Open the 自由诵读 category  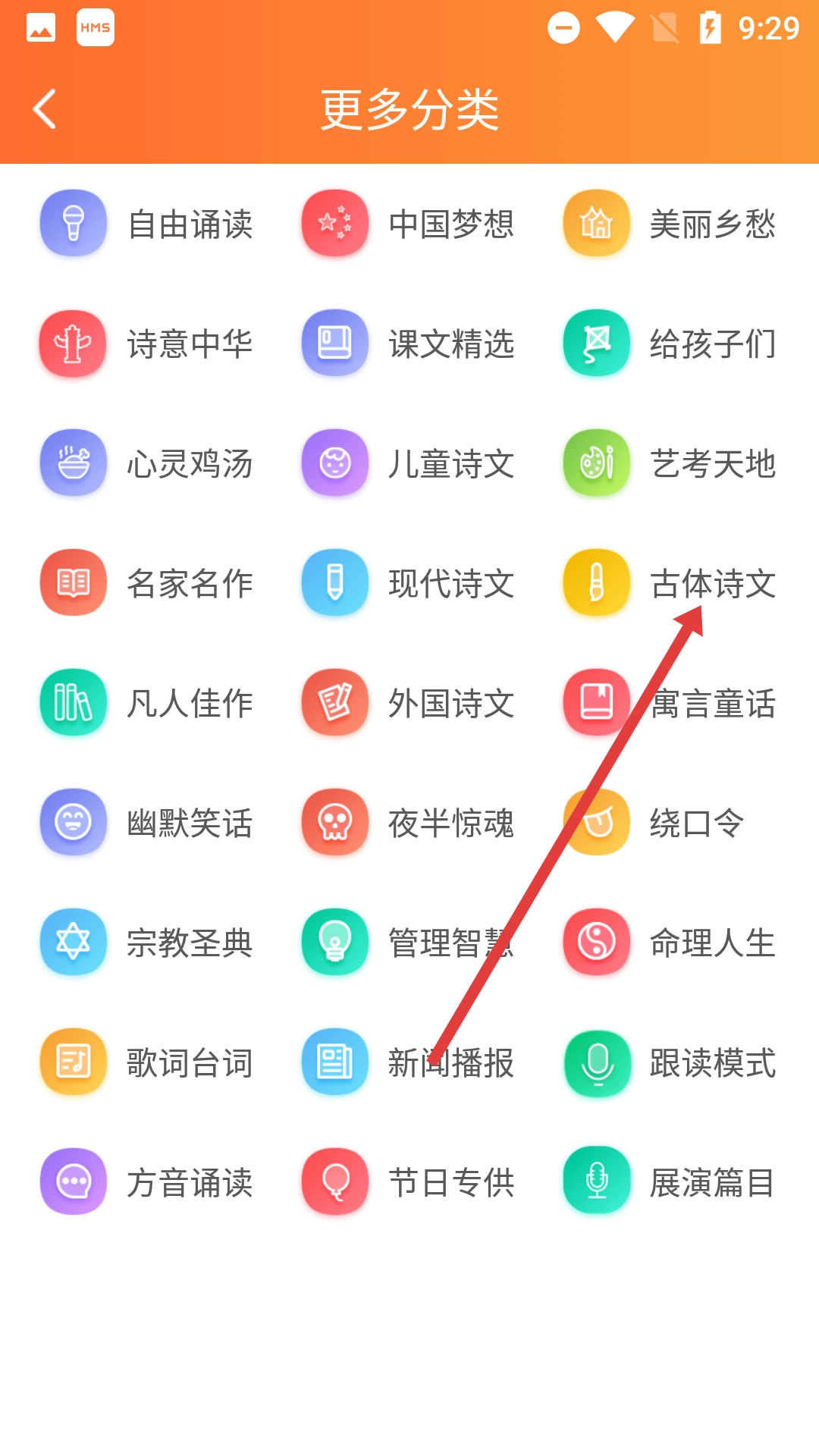(x=148, y=224)
